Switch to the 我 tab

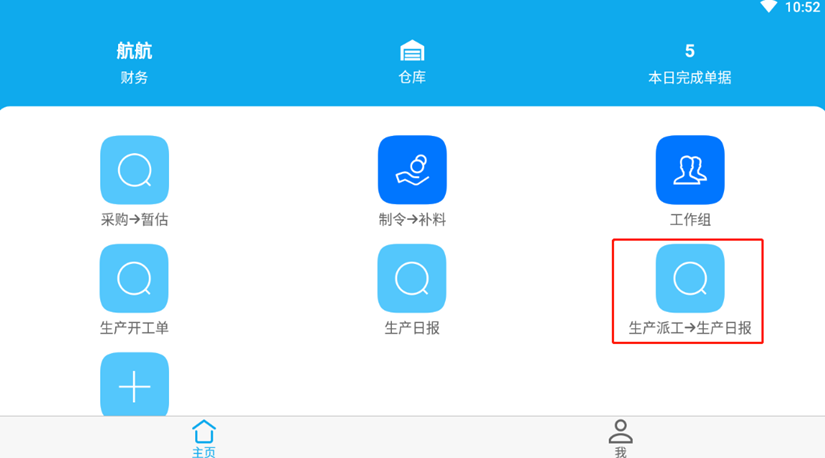[x=620, y=437]
